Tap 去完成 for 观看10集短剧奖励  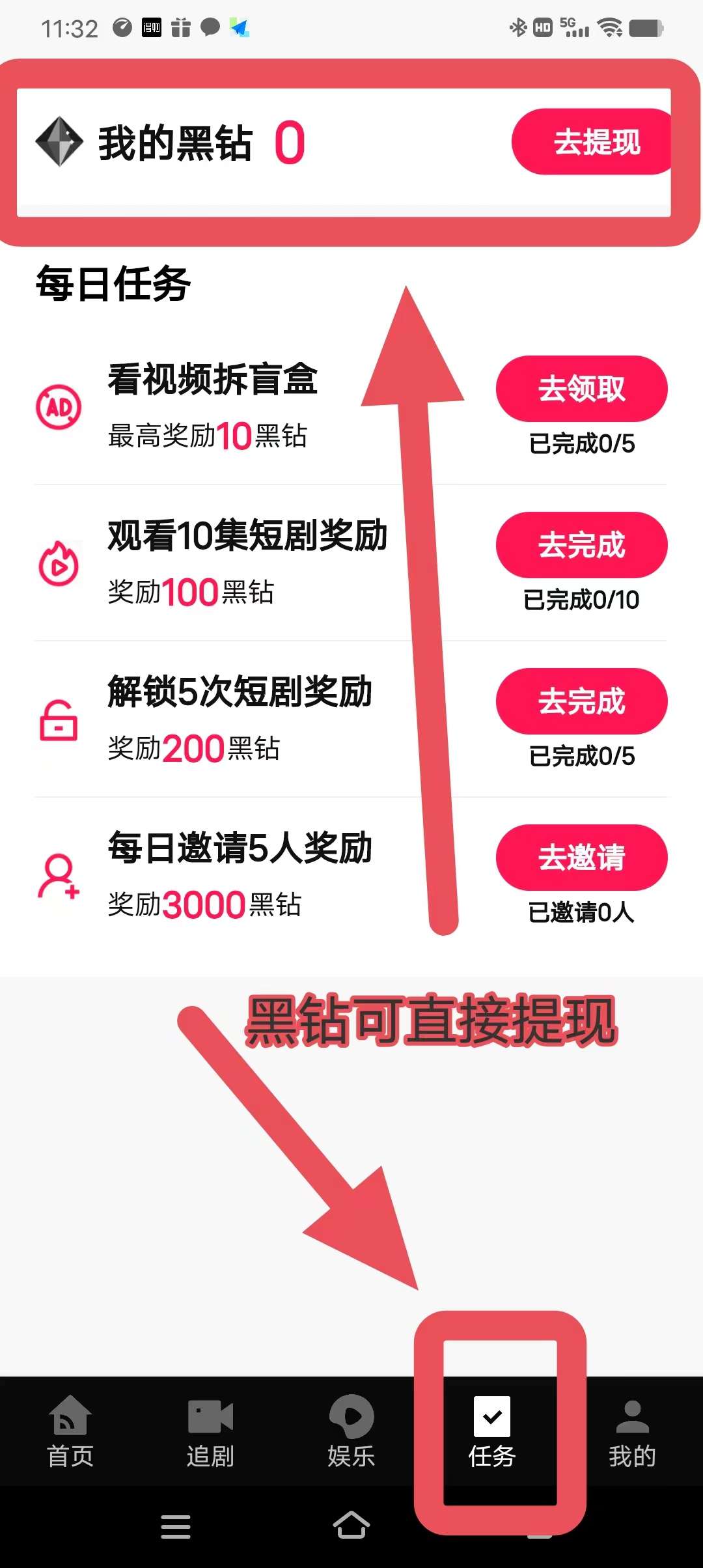581,545
